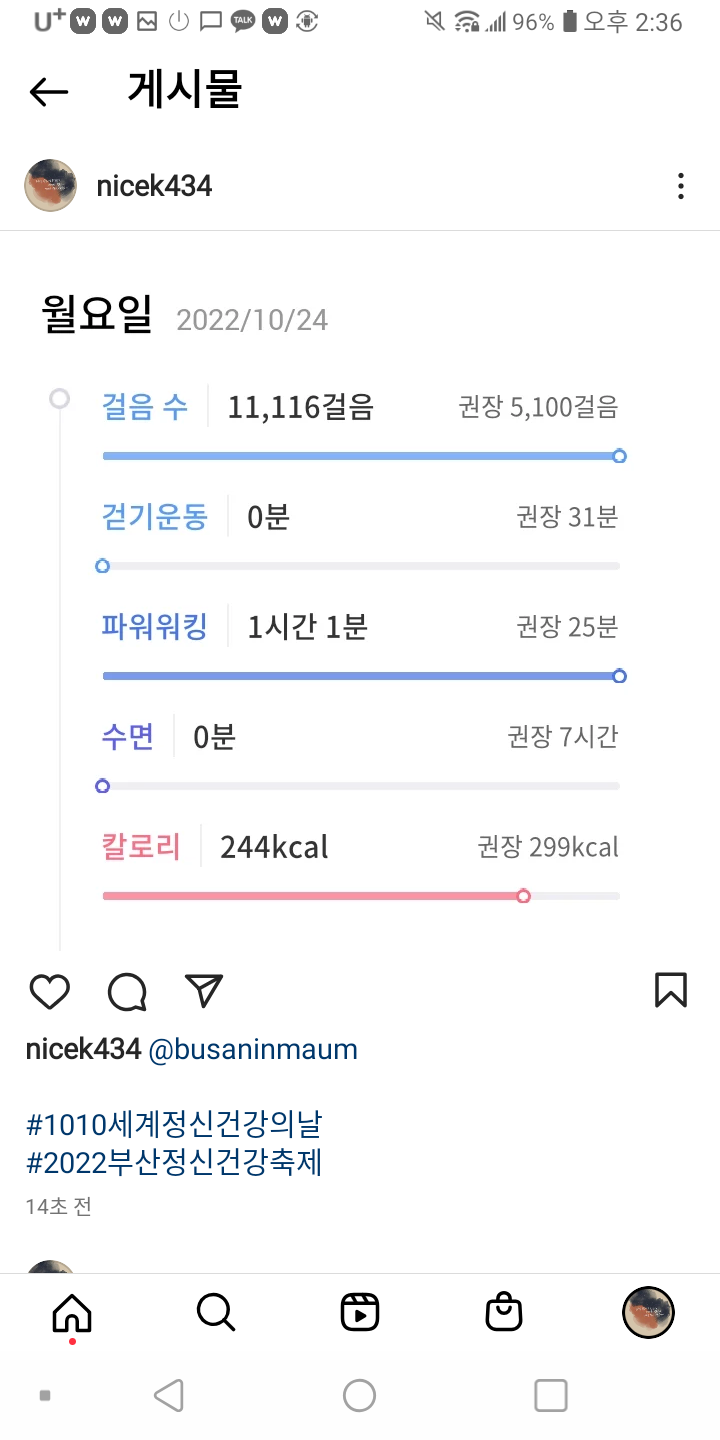The width and height of the screenshot is (720, 1440).
Task: Open the post image with step statistics
Action: click(x=360, y=600)
